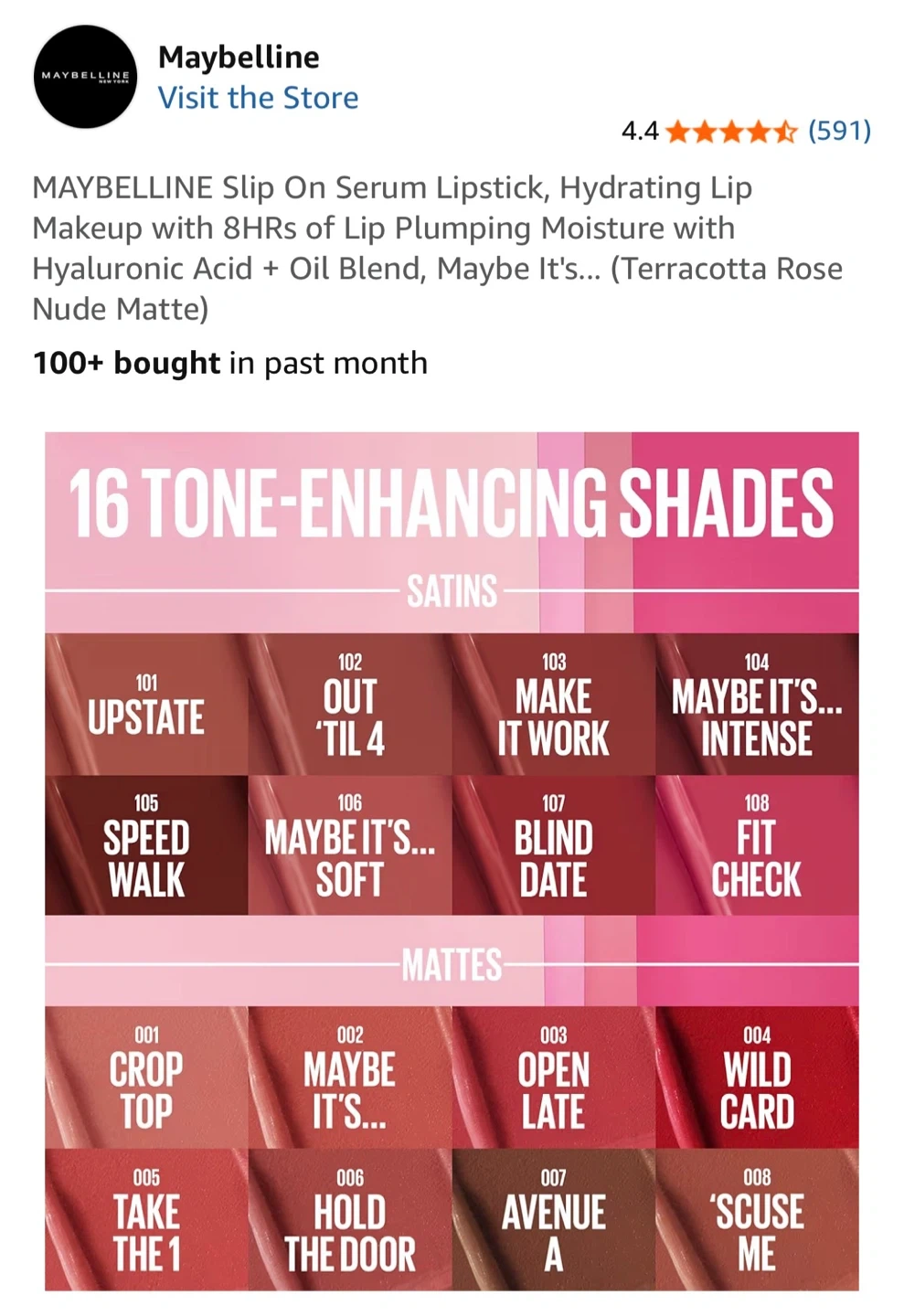Screen dimensions: 904x1316
Task: Open the 591 customer ratings
Action: tap(839, 131)
